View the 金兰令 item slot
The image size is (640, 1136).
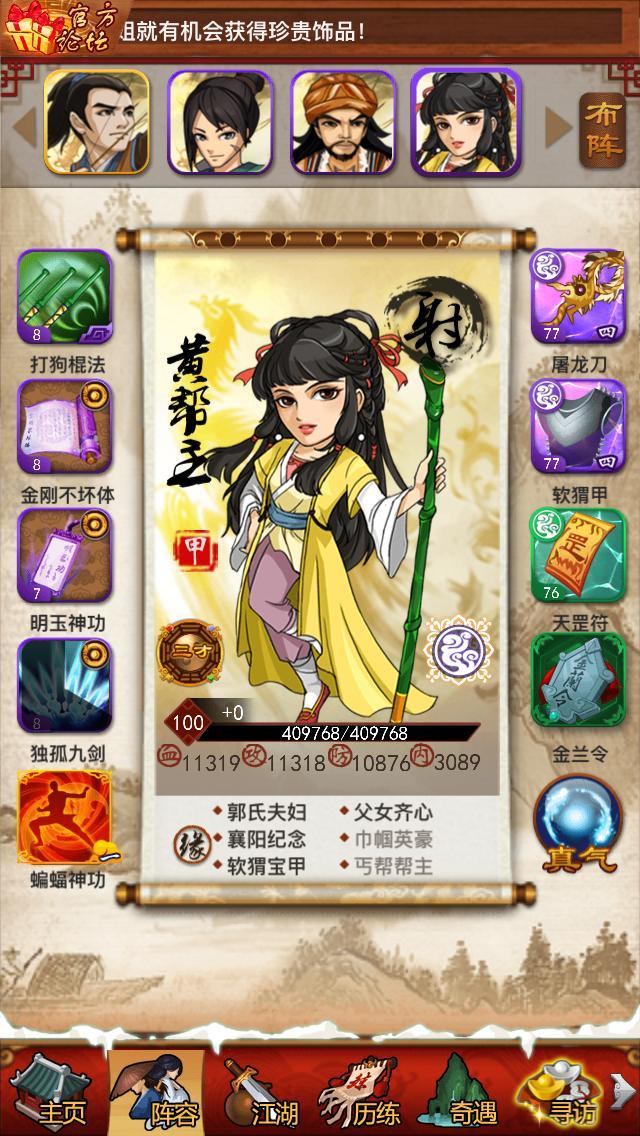577,685
